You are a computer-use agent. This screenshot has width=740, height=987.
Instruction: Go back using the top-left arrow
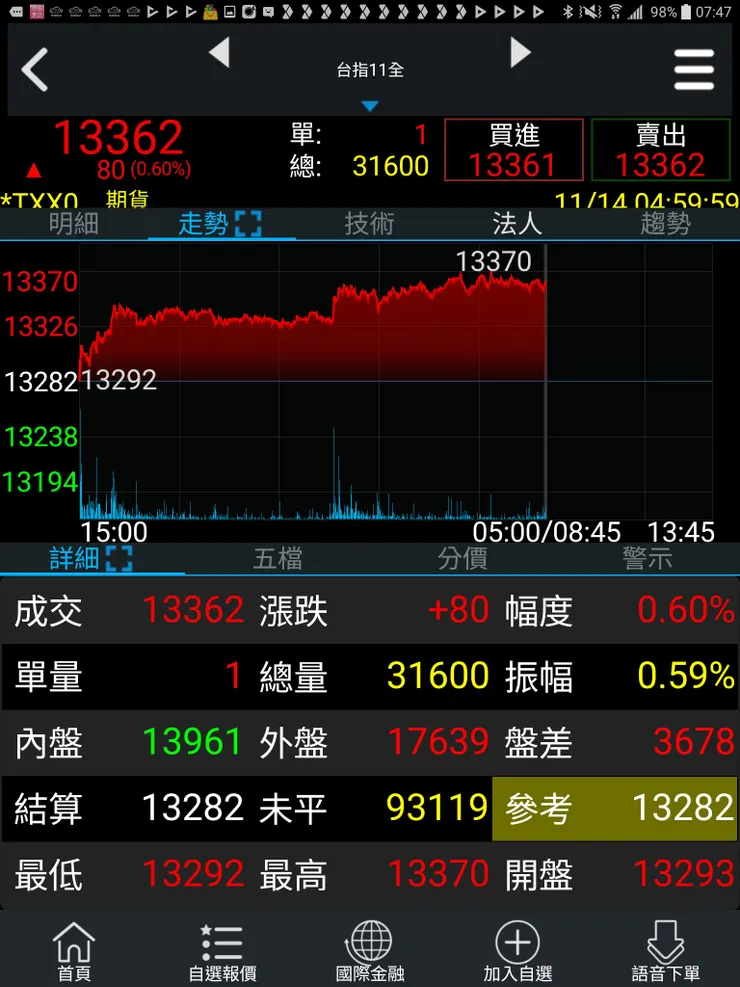pyautogui.click(x=35, y=70)
